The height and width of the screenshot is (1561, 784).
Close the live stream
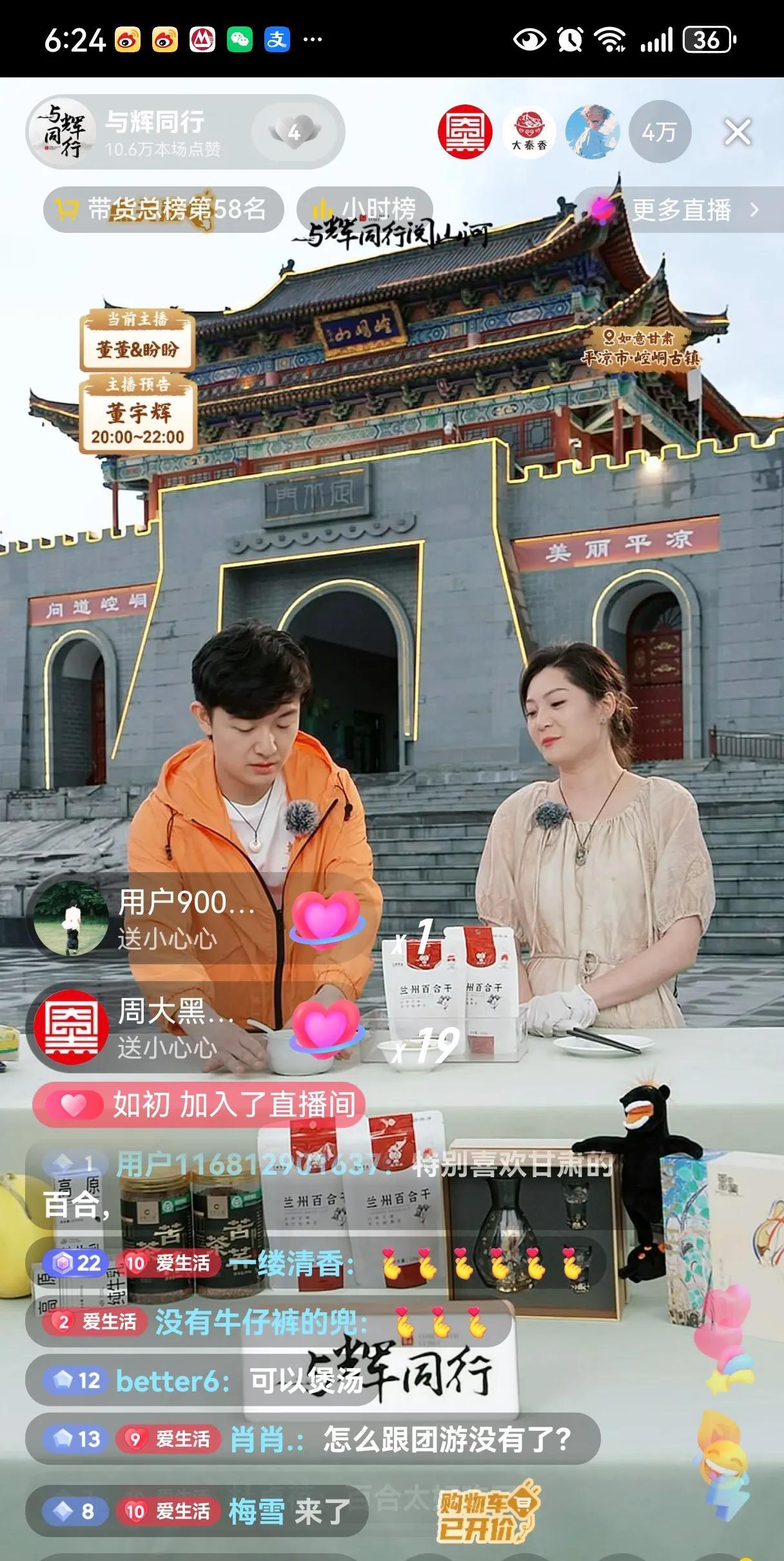tap(738, 132)
